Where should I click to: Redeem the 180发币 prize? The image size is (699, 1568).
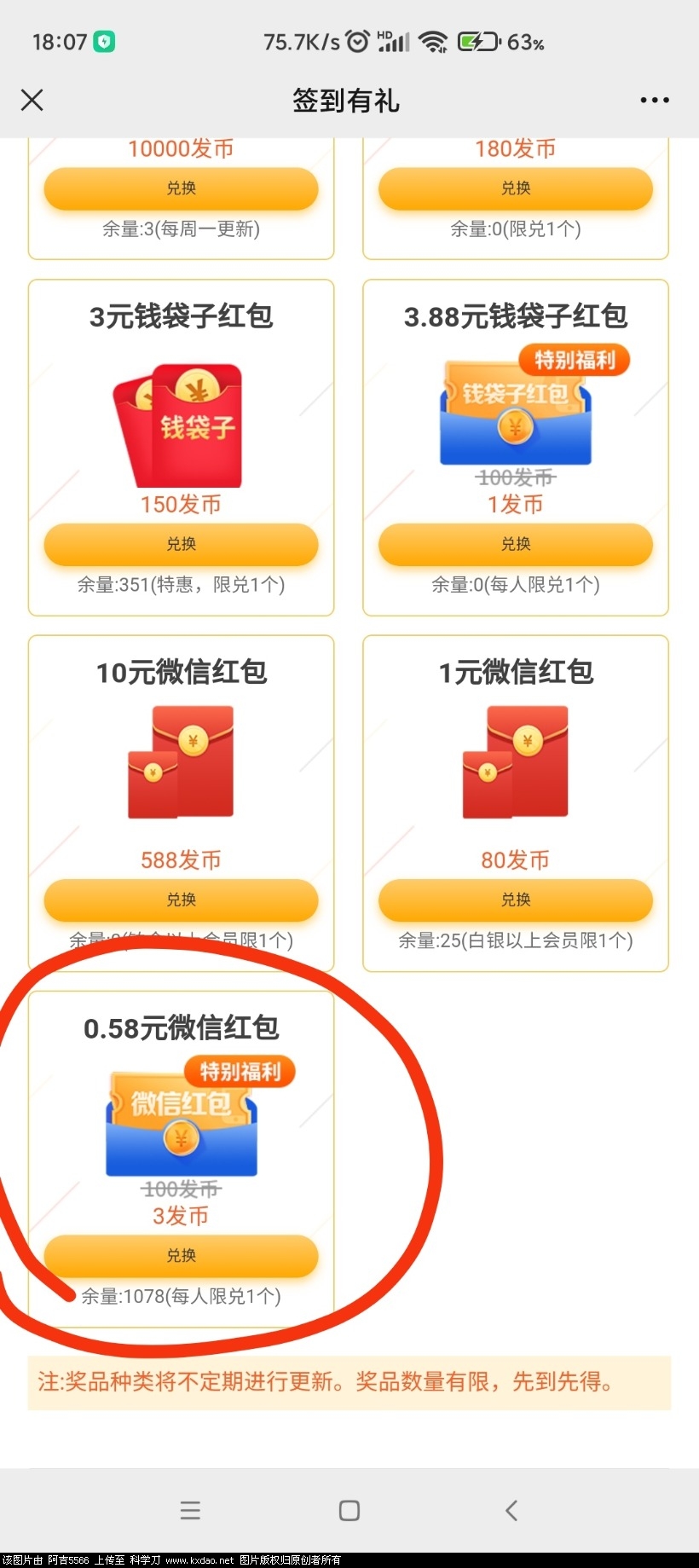[x=515, y=188]
